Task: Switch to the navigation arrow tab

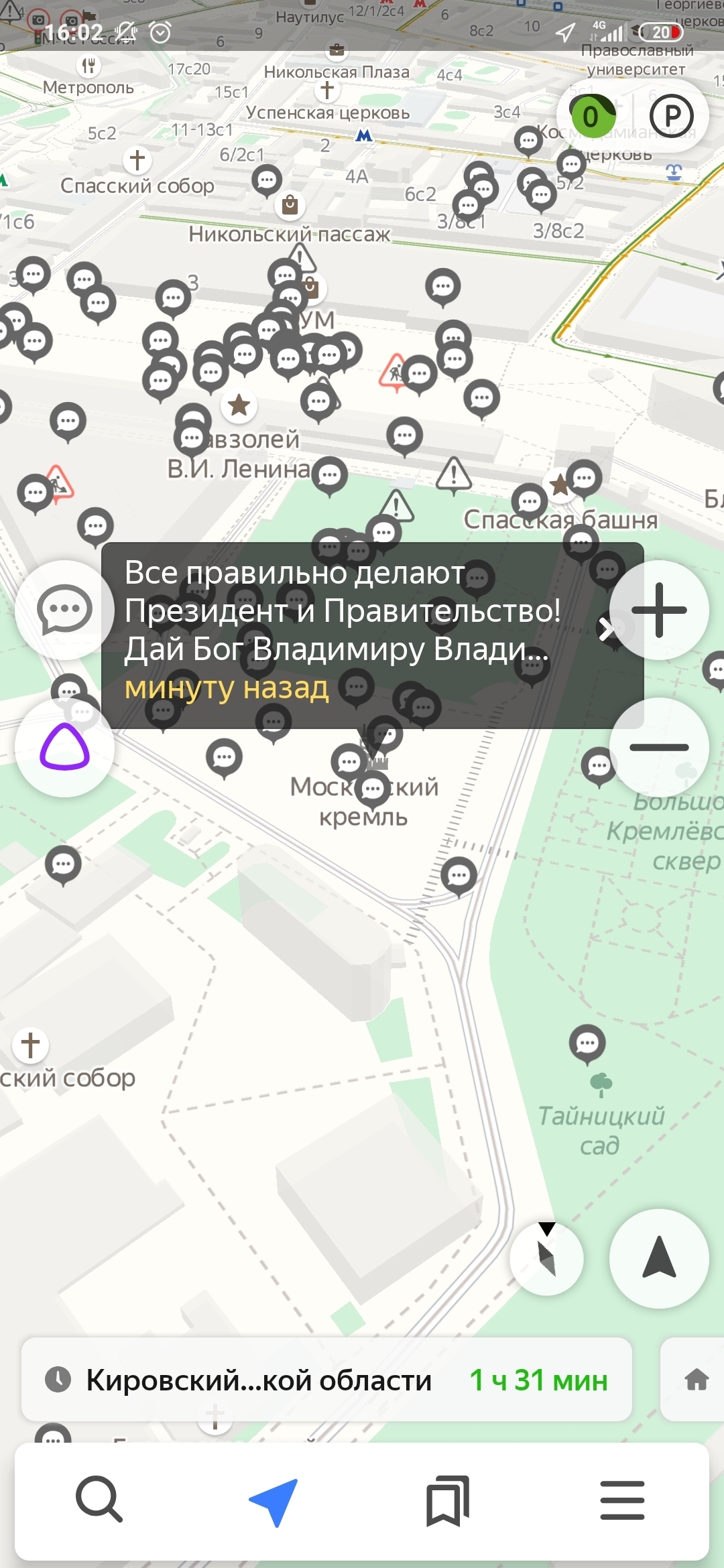Action: [x=274, y=1501]
